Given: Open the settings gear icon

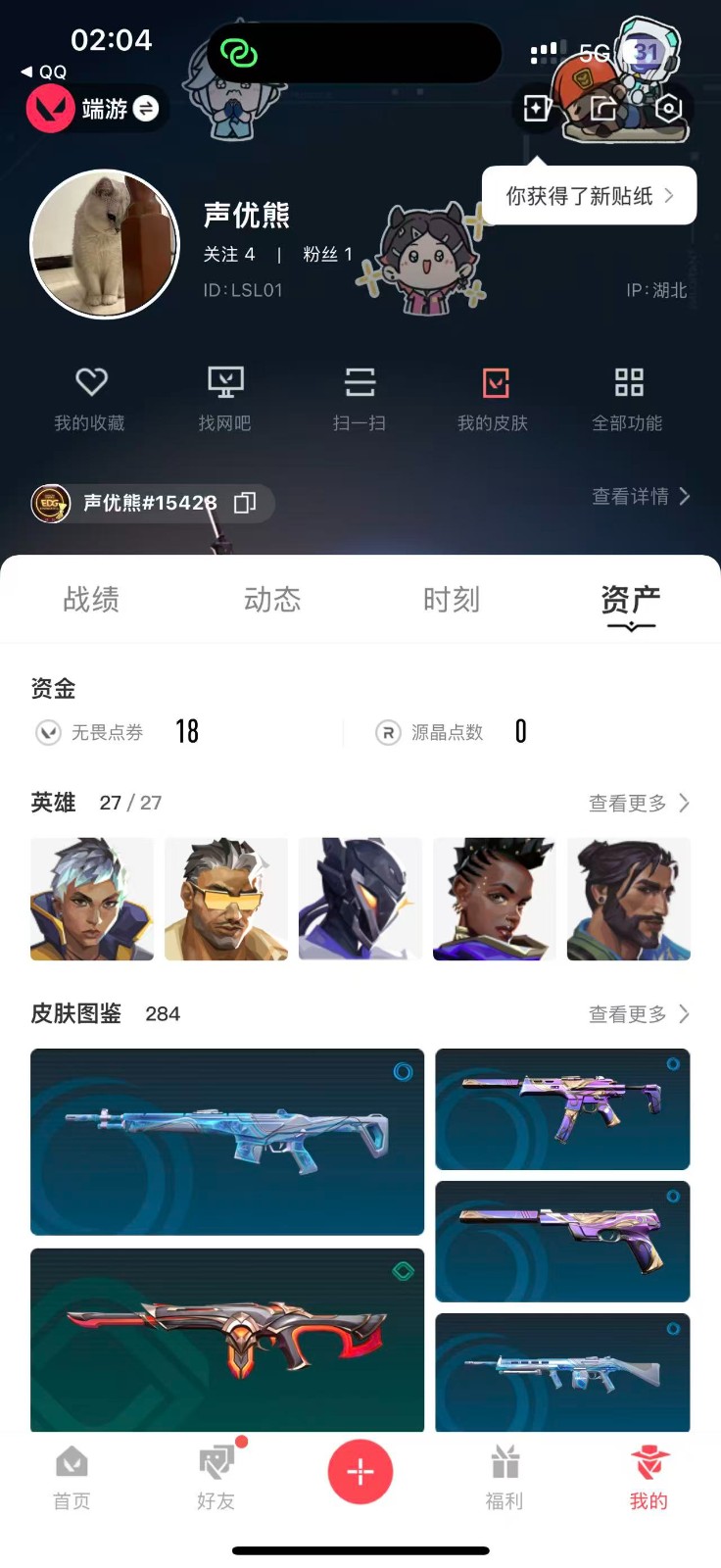Looking at the screenshot, I should point(668,108).
